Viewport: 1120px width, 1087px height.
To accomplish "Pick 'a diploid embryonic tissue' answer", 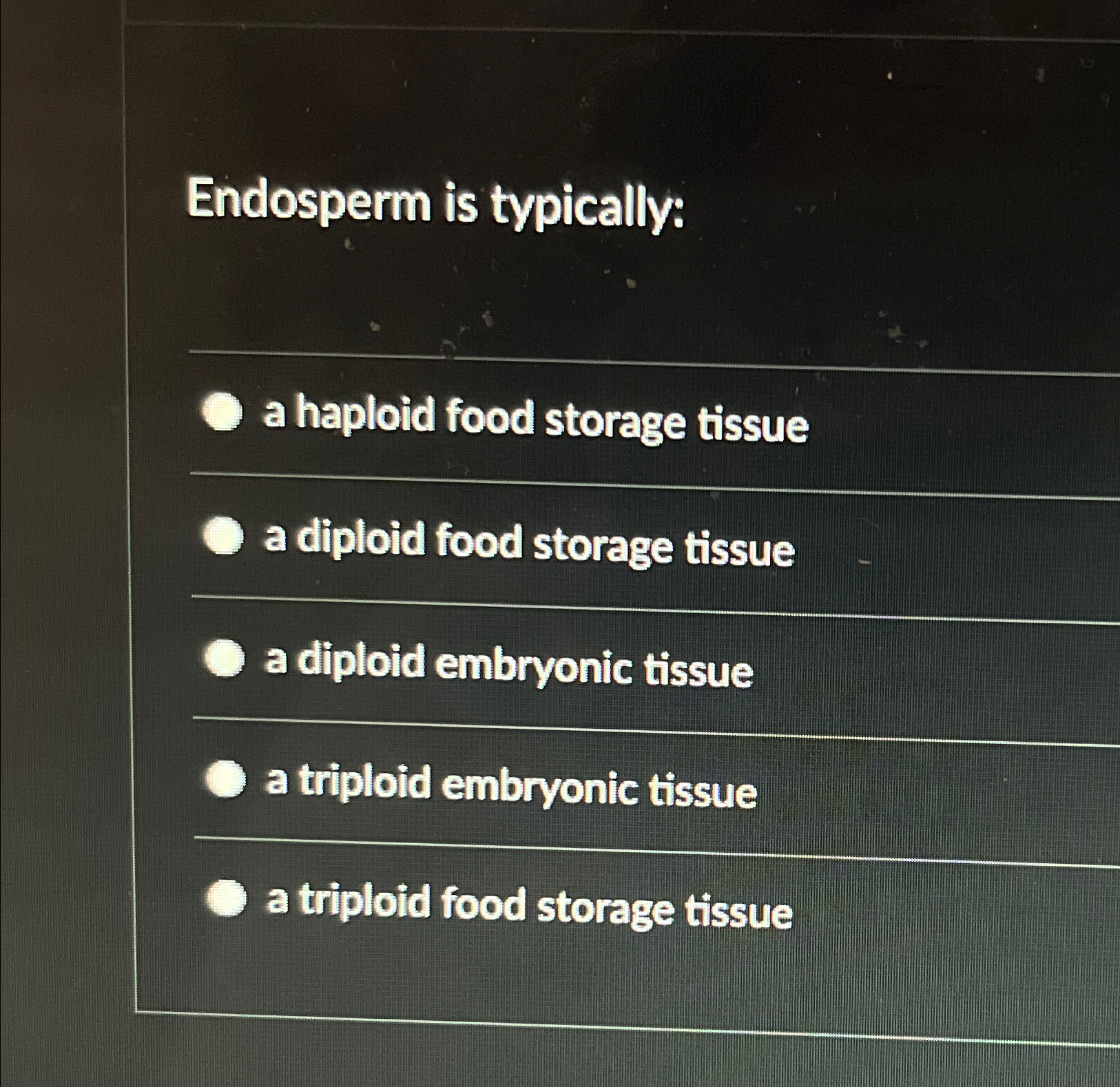I will click(225, 658).
